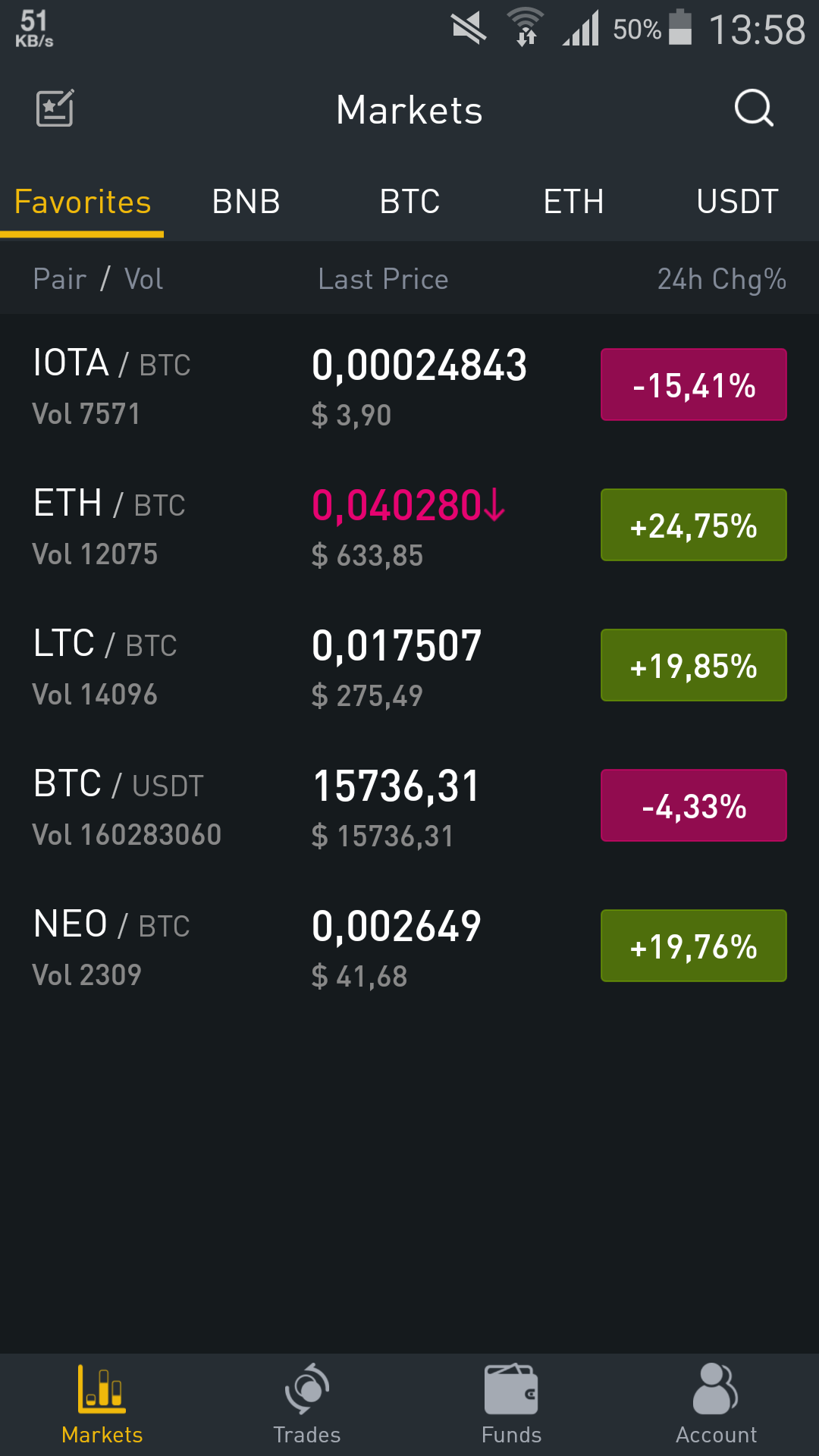This screenshot has width=819, height=1456.
Task: Switch to the BTC markets tab
Action: [x=409, y=202]
